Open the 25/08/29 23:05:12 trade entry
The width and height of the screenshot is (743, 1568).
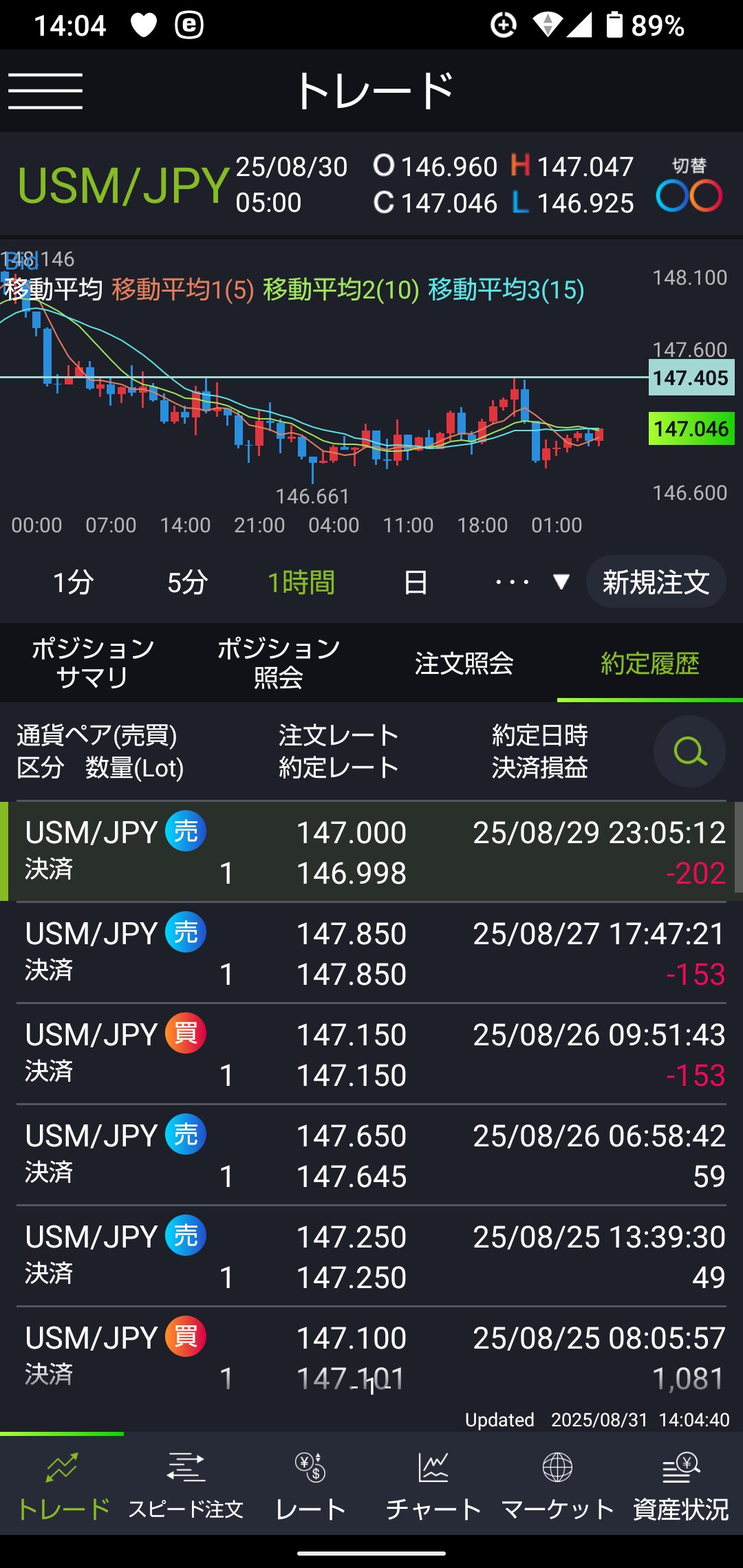(371, 851)
